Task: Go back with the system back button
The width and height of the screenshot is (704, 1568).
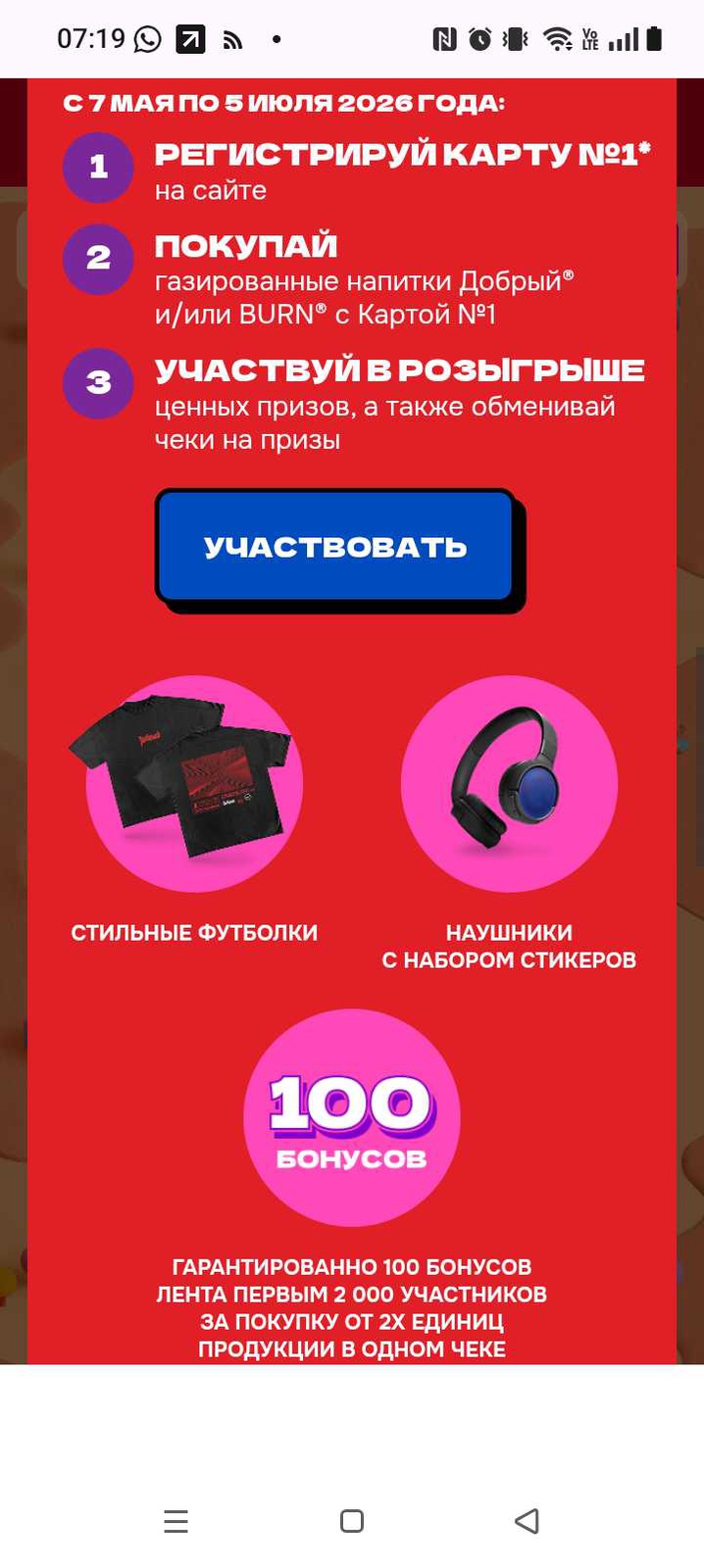Action: point(528,1521)
